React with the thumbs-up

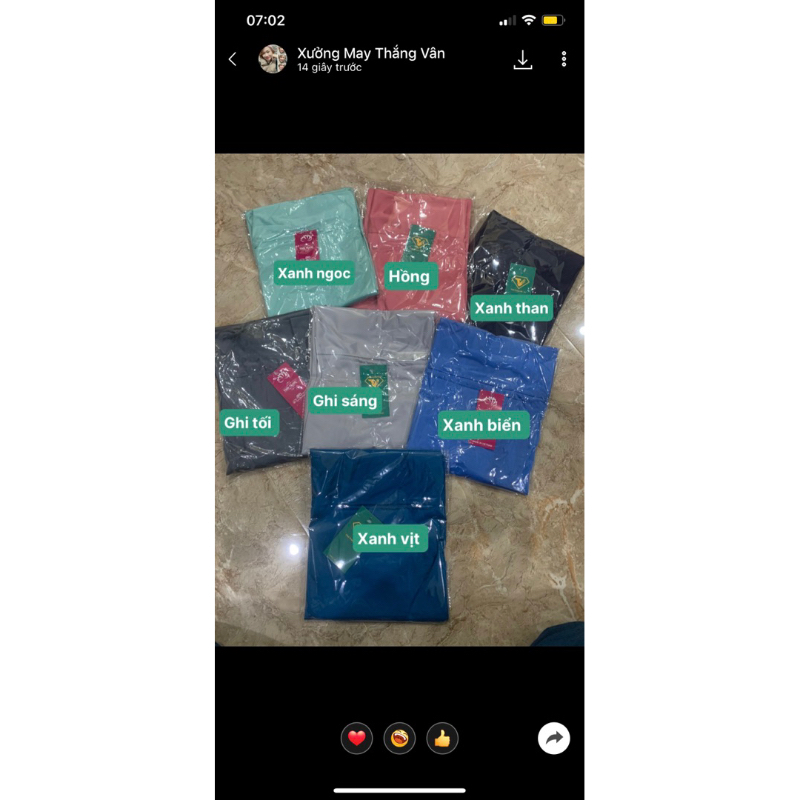(x=442, y=739)
